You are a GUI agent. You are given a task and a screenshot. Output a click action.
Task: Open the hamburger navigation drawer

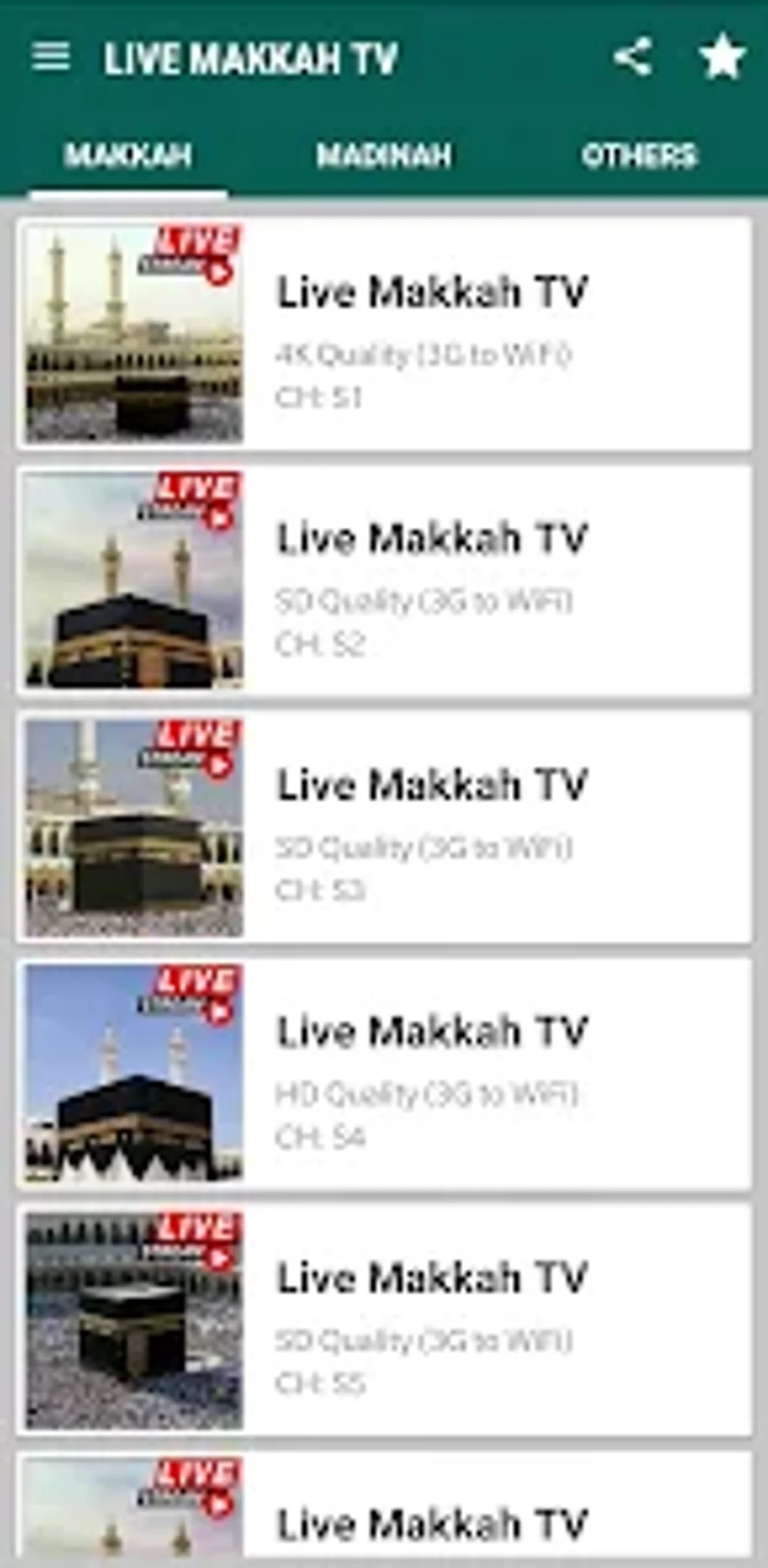[50, 57]
